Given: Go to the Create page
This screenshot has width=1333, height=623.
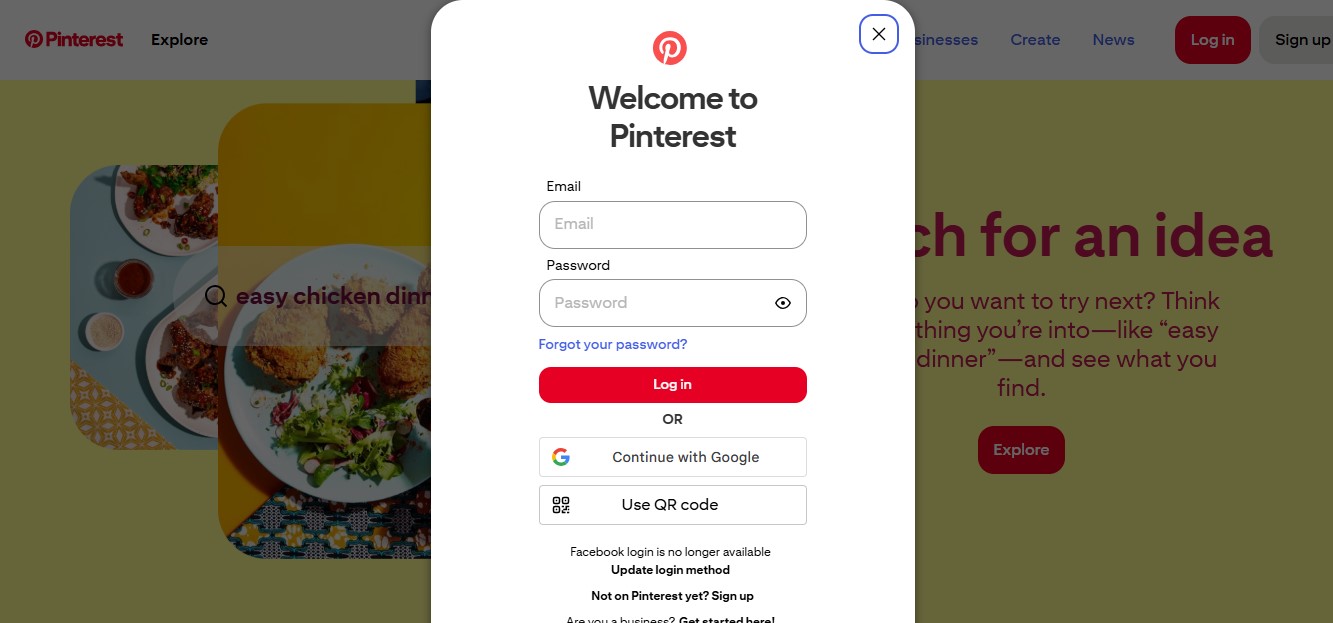Looking at the screenshot, I should point(1035,40).
